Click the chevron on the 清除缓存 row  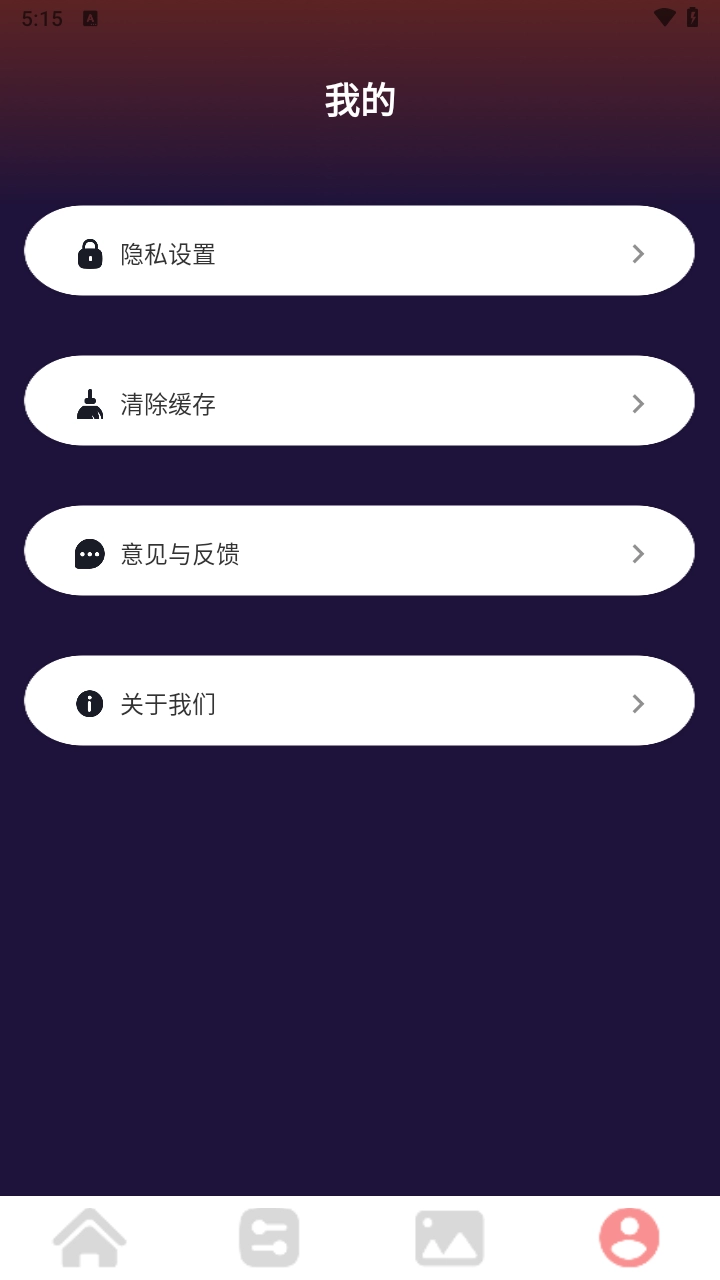coord(637,403)
